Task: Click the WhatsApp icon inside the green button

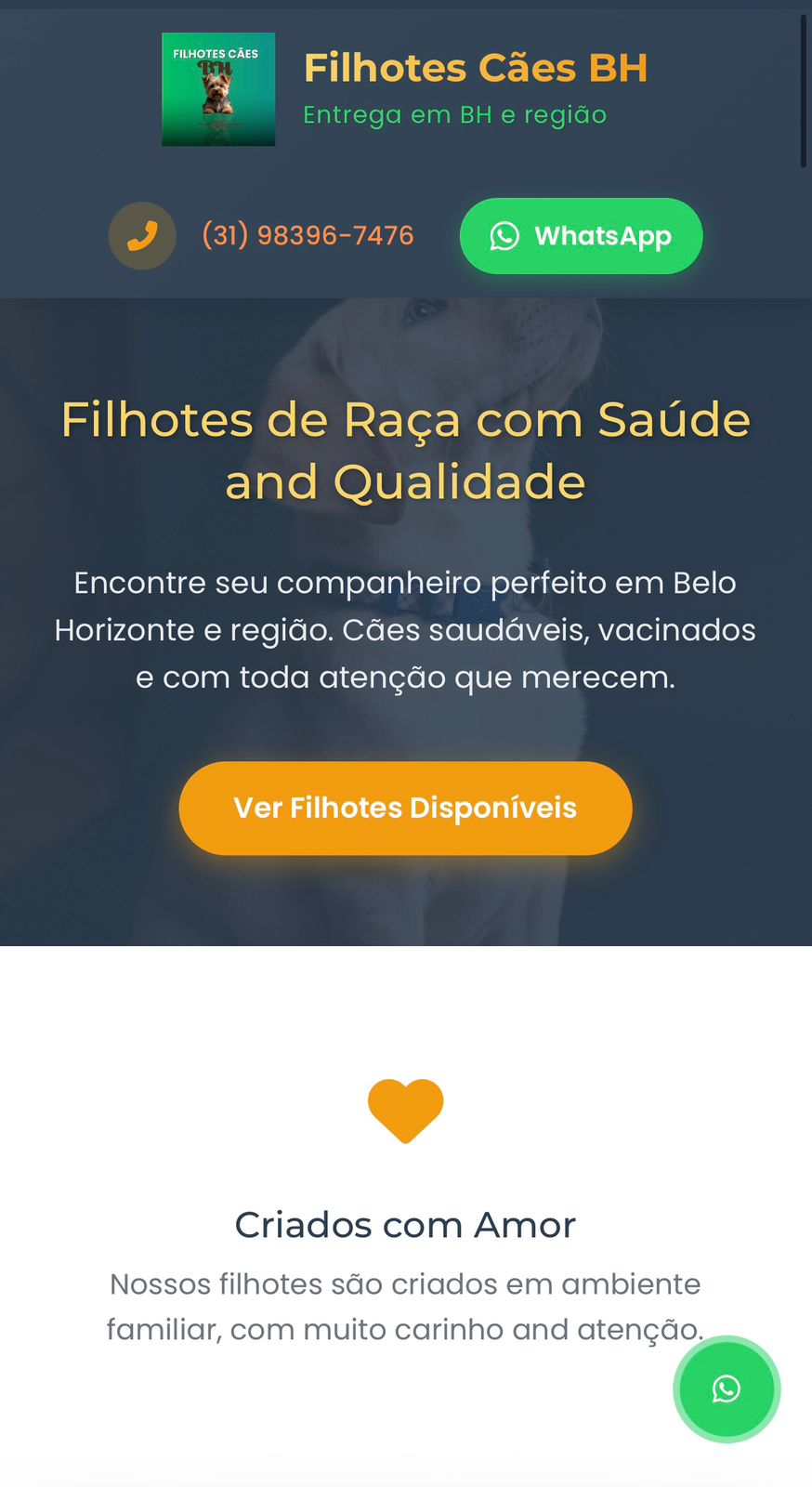Action: (504, 236)
